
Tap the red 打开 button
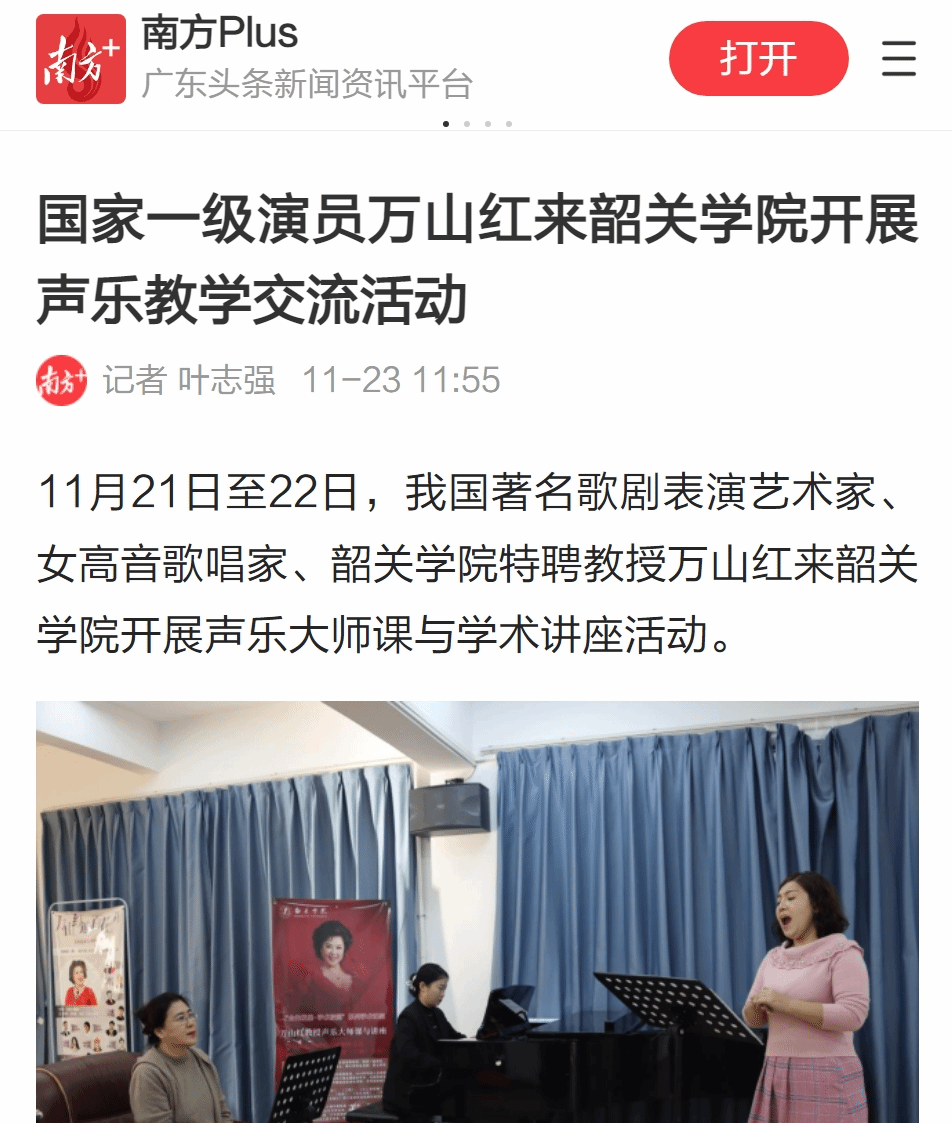point(758,59)
